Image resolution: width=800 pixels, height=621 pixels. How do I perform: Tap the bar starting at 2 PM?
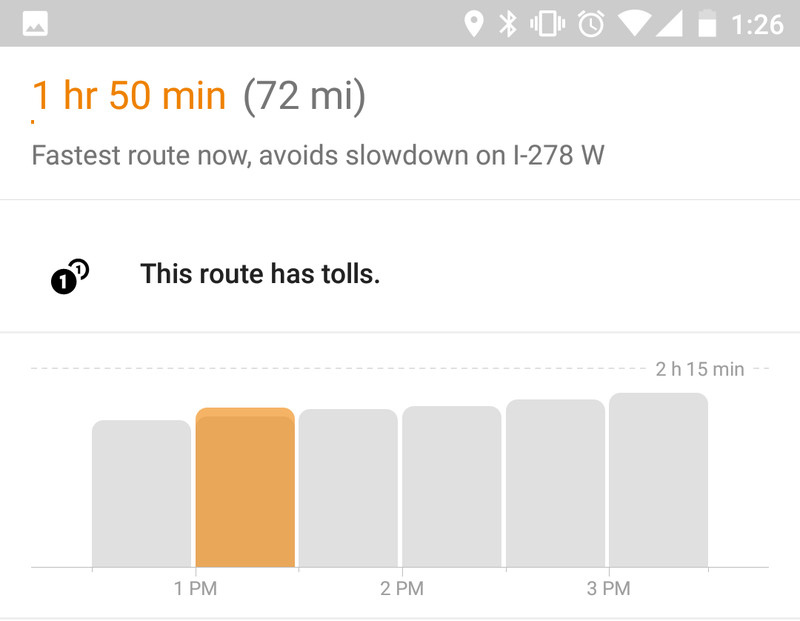click(x=452, y=487)
